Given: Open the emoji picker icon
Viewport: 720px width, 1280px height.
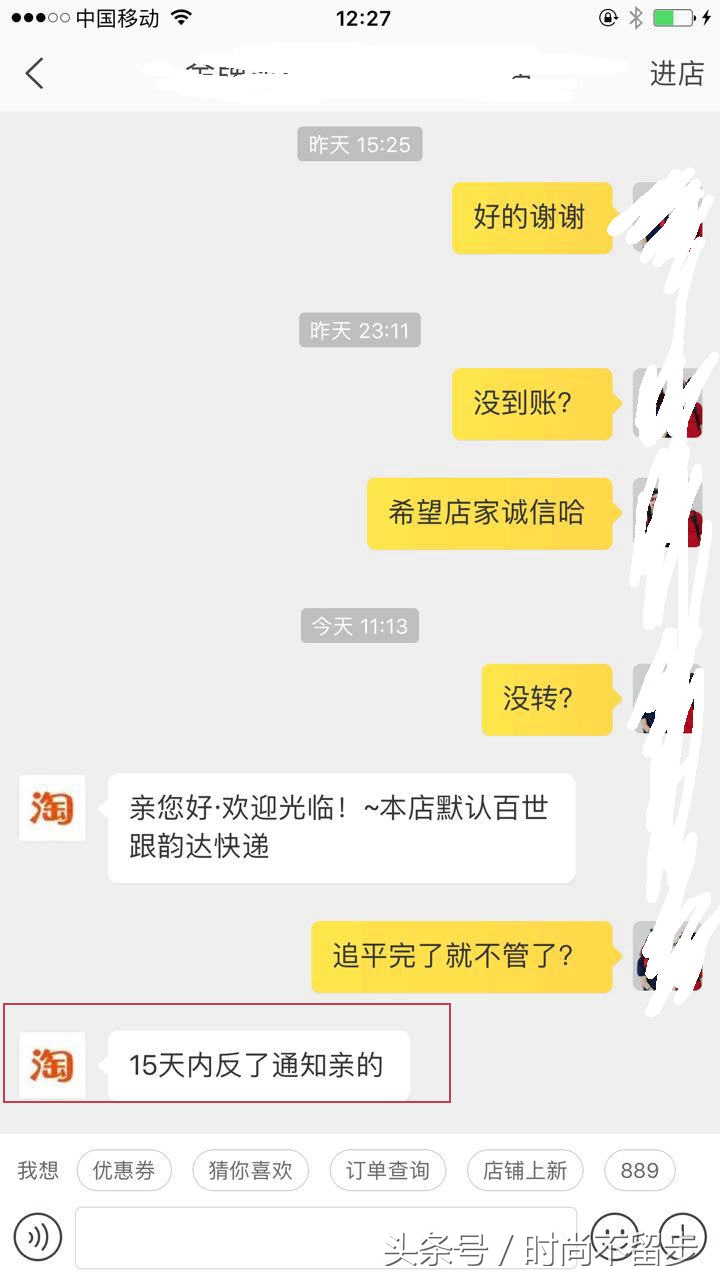Looking at the screenshot, I should (616, 1237).
